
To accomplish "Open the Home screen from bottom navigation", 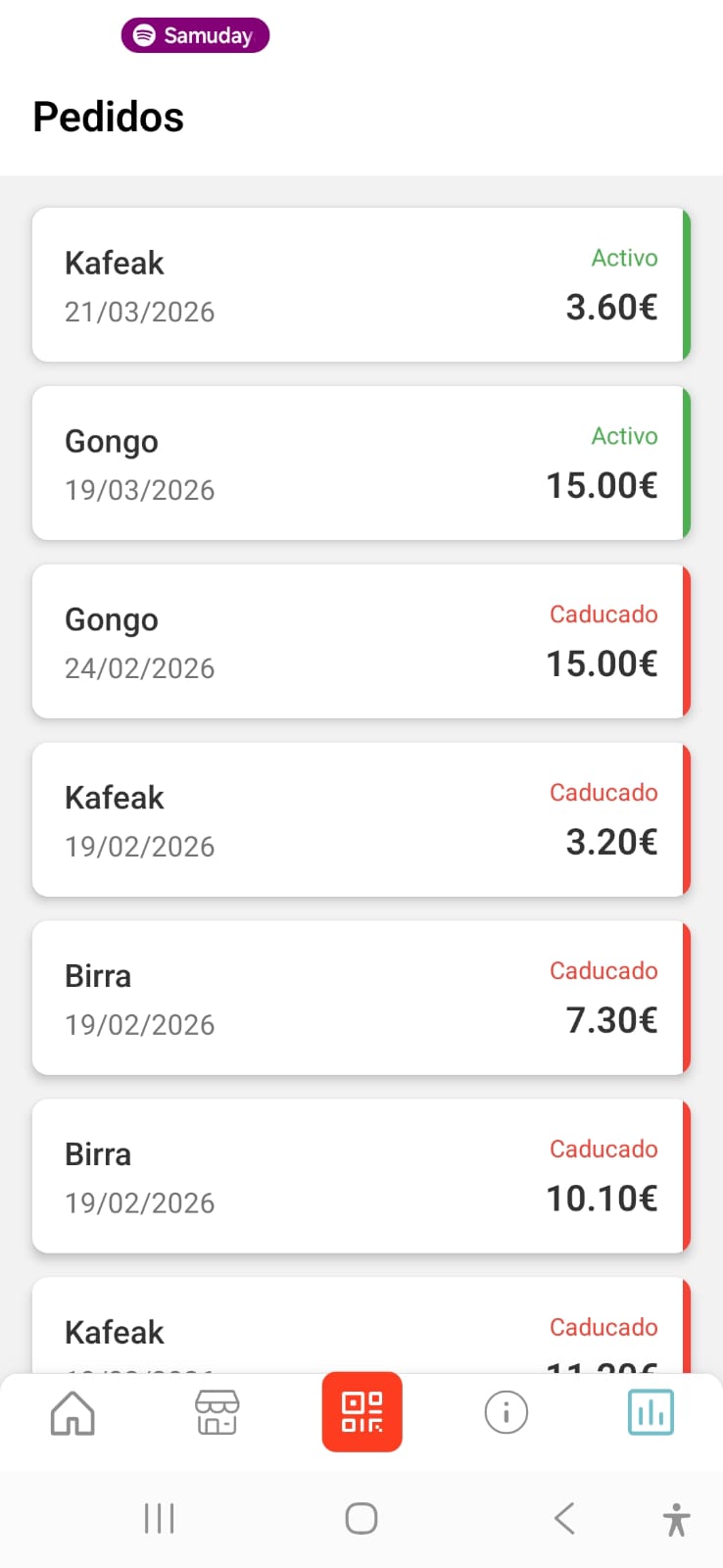I will pyautogui.click(x=72, y=1412).
